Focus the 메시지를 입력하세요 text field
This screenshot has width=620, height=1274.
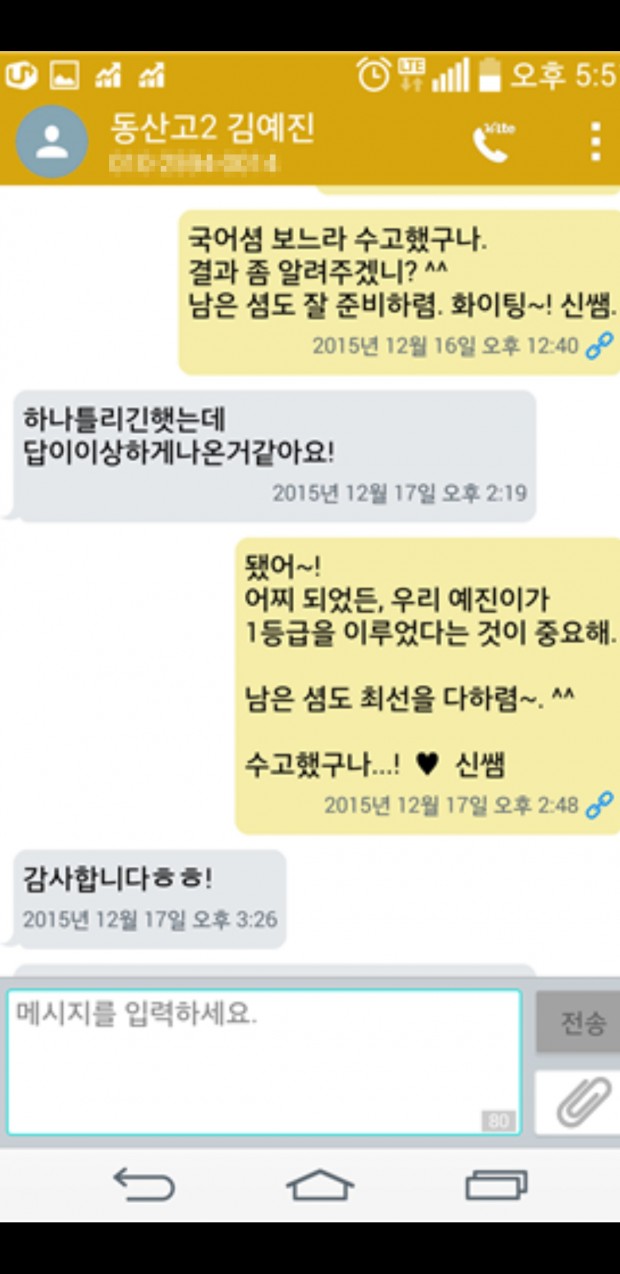[264, 1062]
